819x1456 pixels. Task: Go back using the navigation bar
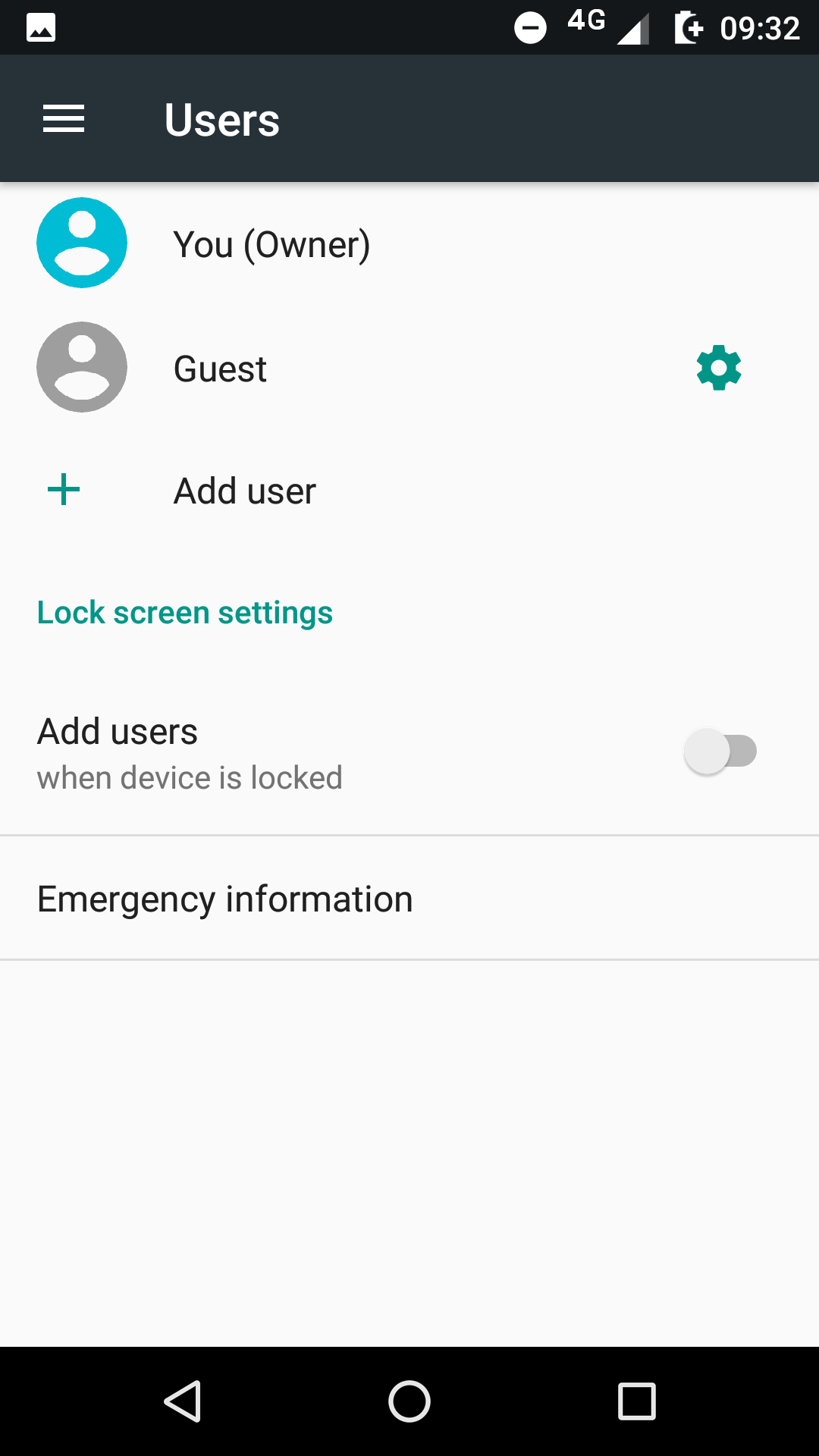point(183,1401)
